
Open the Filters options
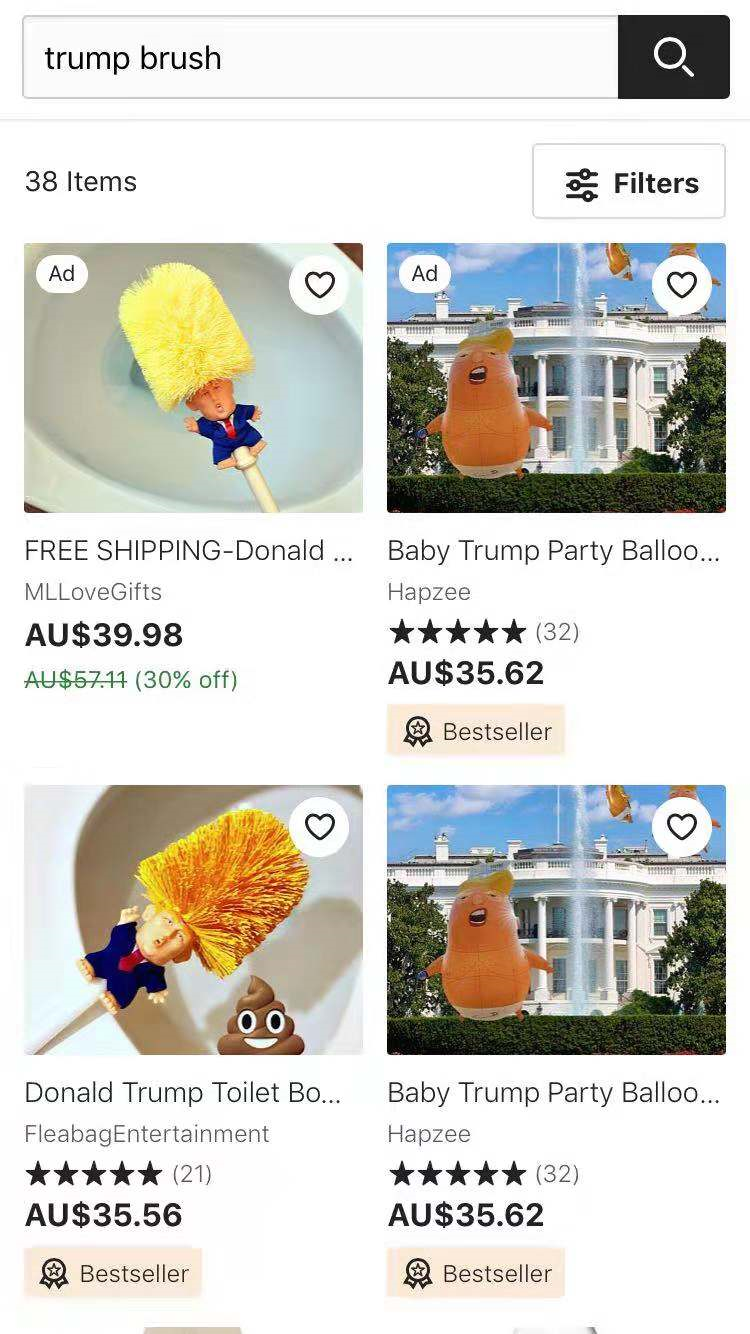[x=629, y=181]
